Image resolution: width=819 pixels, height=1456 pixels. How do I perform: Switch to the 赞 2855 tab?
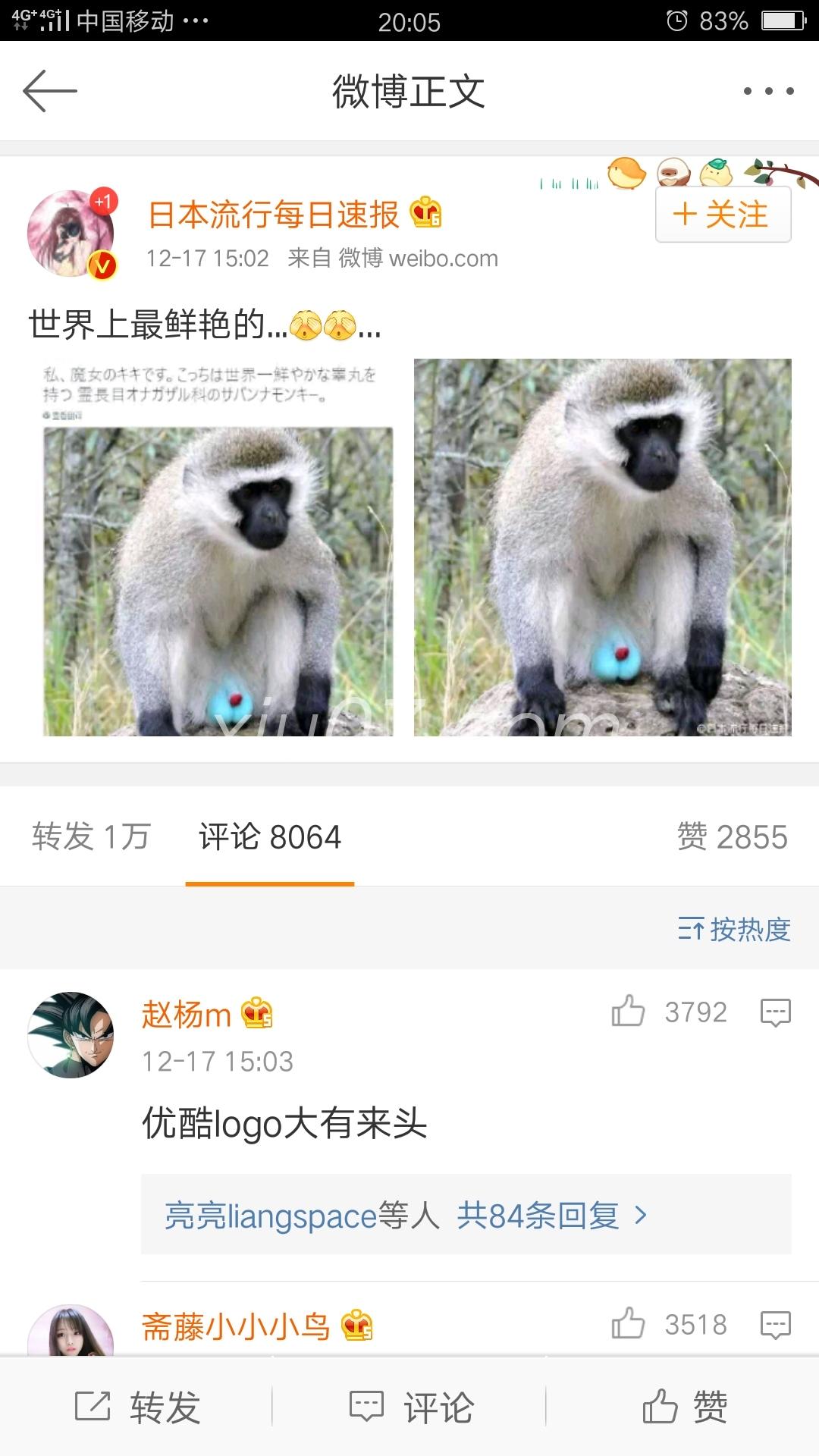coord(732,836)
